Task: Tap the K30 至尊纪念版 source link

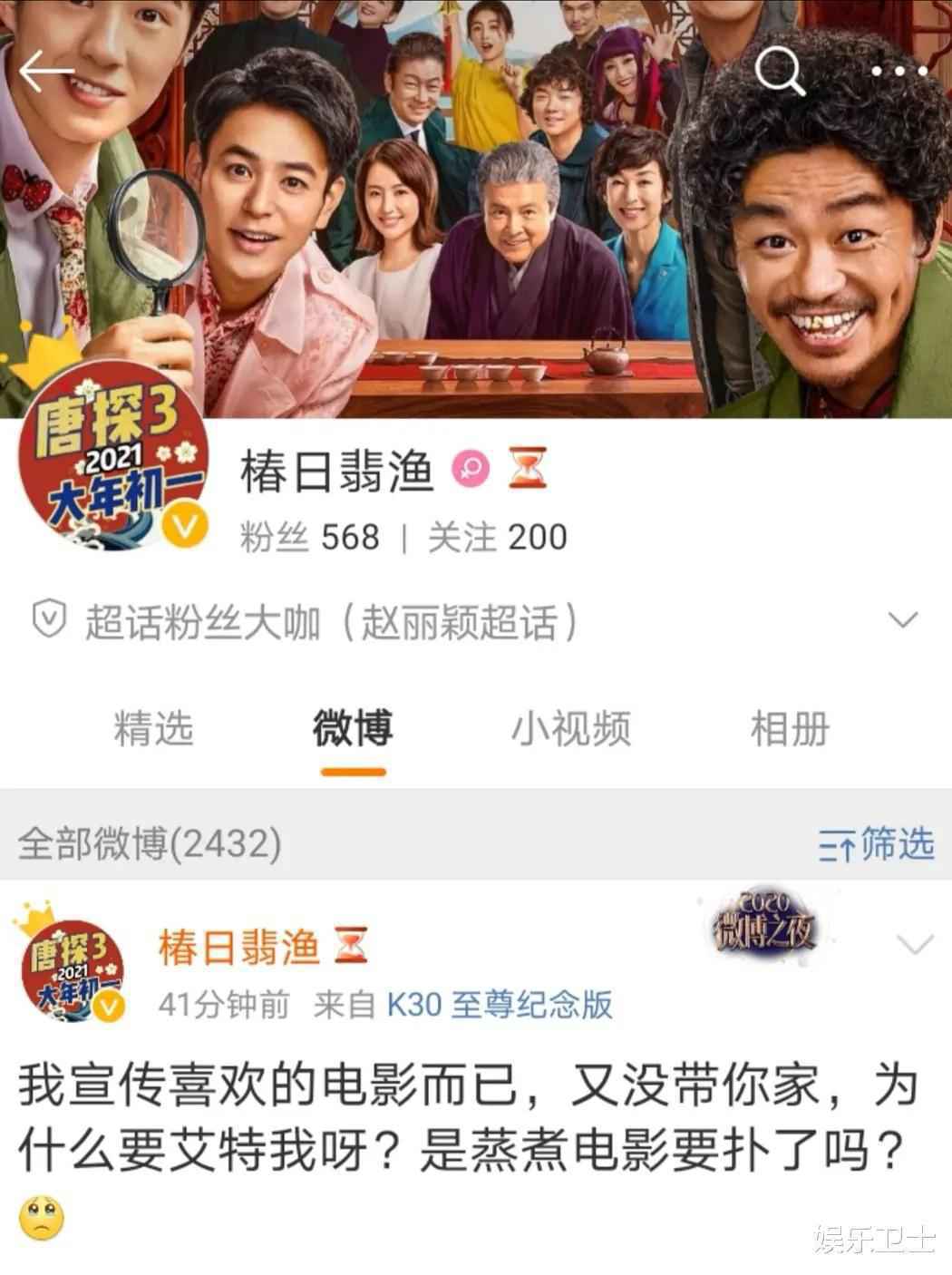Action: pos(500,1004)
